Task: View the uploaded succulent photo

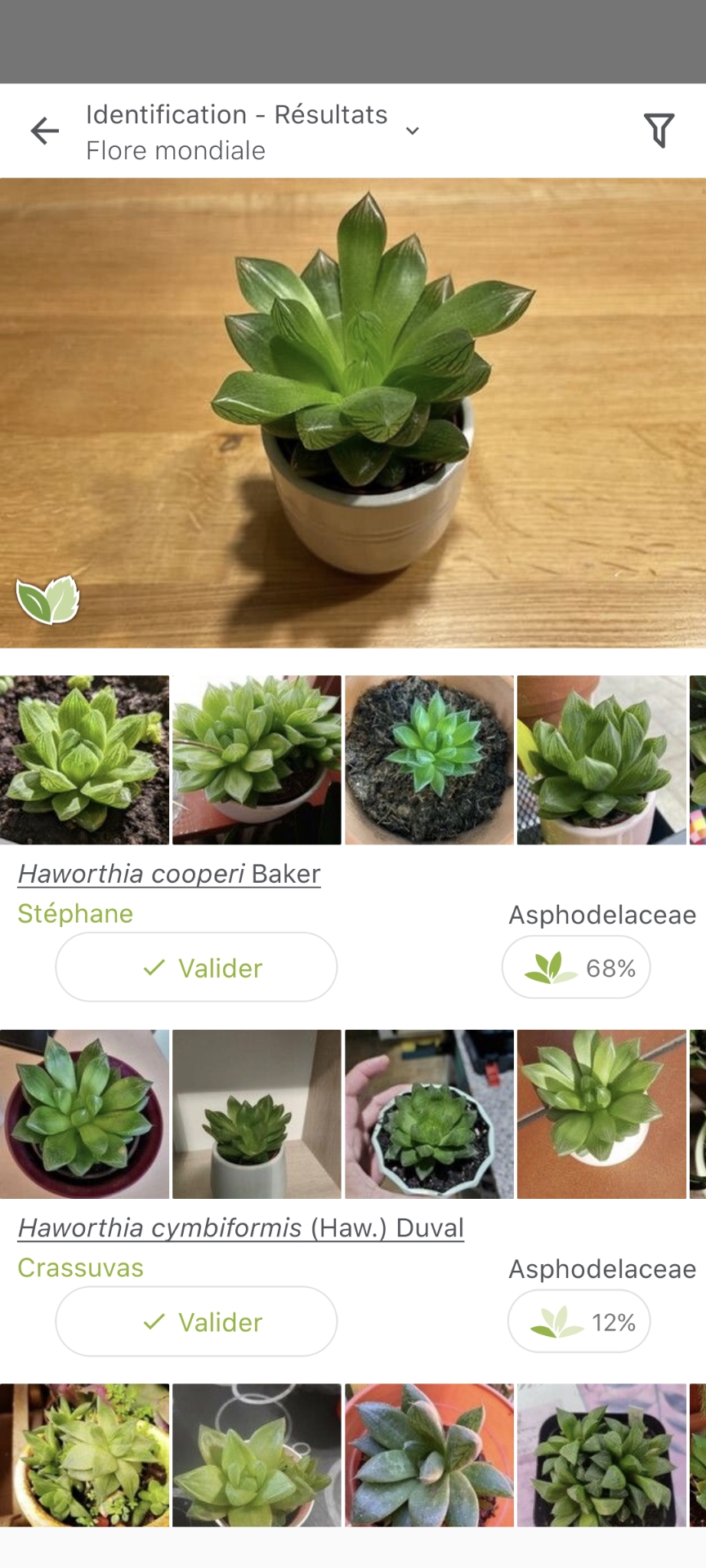Action: (353, 412)
